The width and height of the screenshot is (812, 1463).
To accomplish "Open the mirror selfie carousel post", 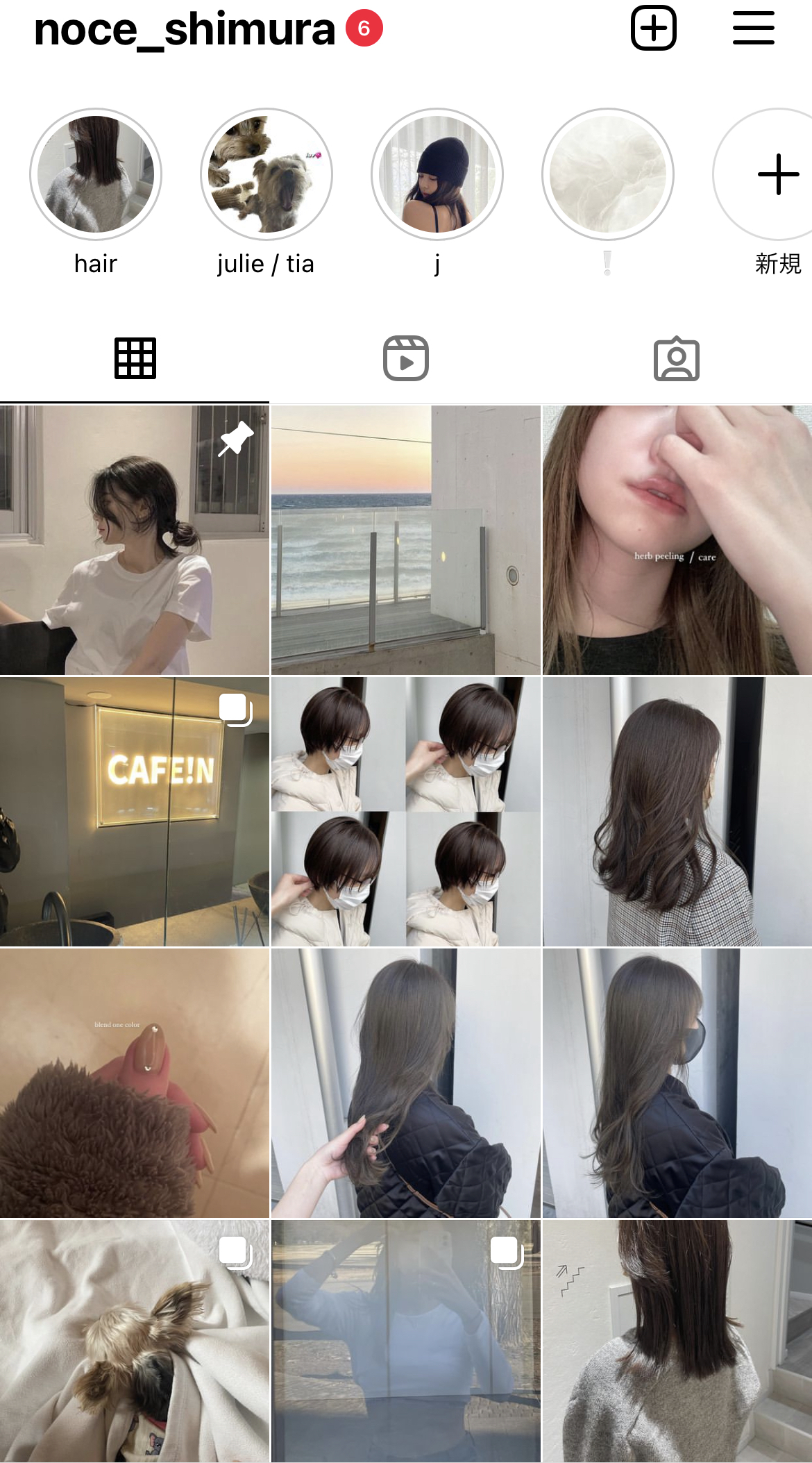I will [x=406, y=1341].
